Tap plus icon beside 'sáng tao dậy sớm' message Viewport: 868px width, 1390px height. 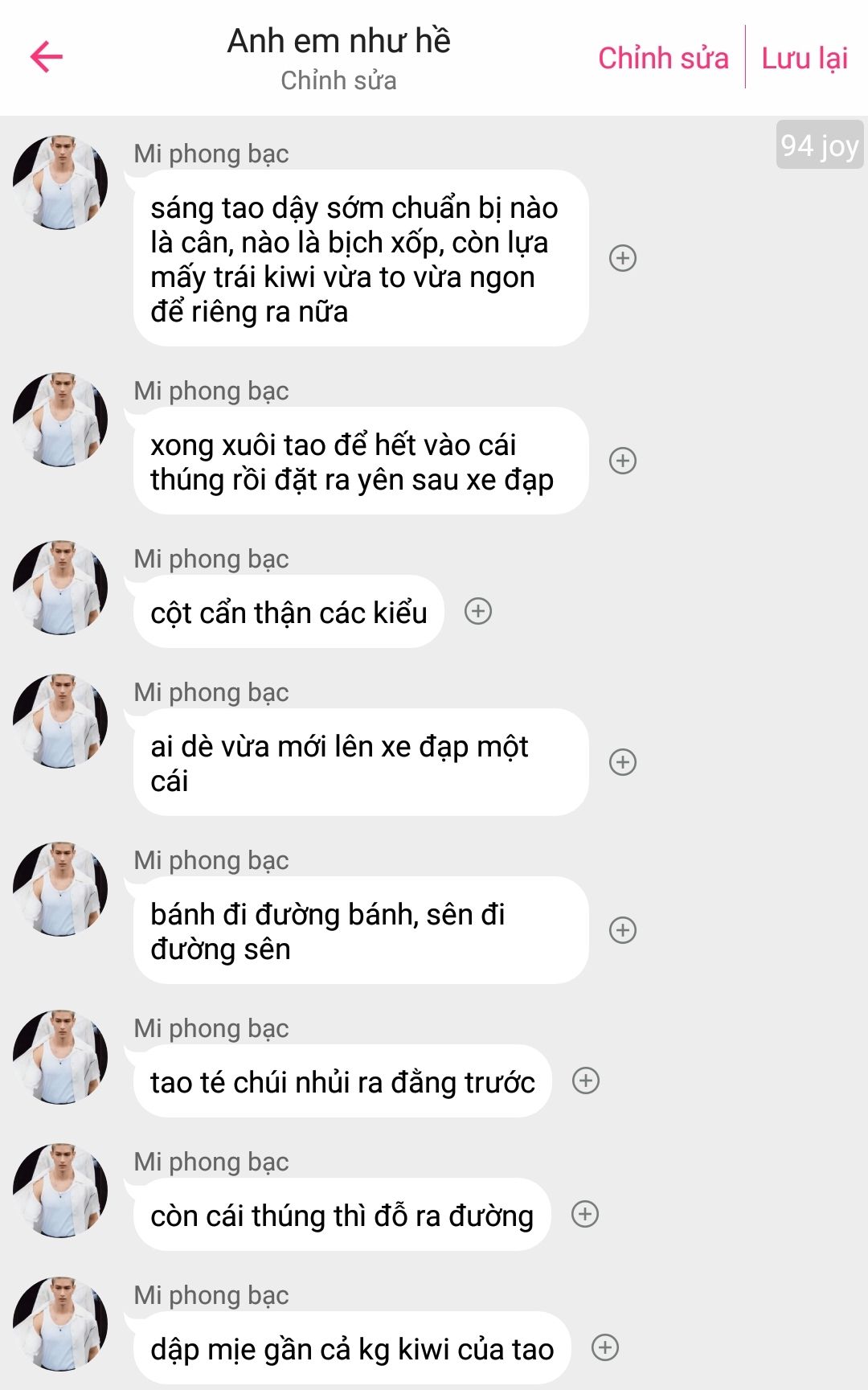tap(623, 258)
